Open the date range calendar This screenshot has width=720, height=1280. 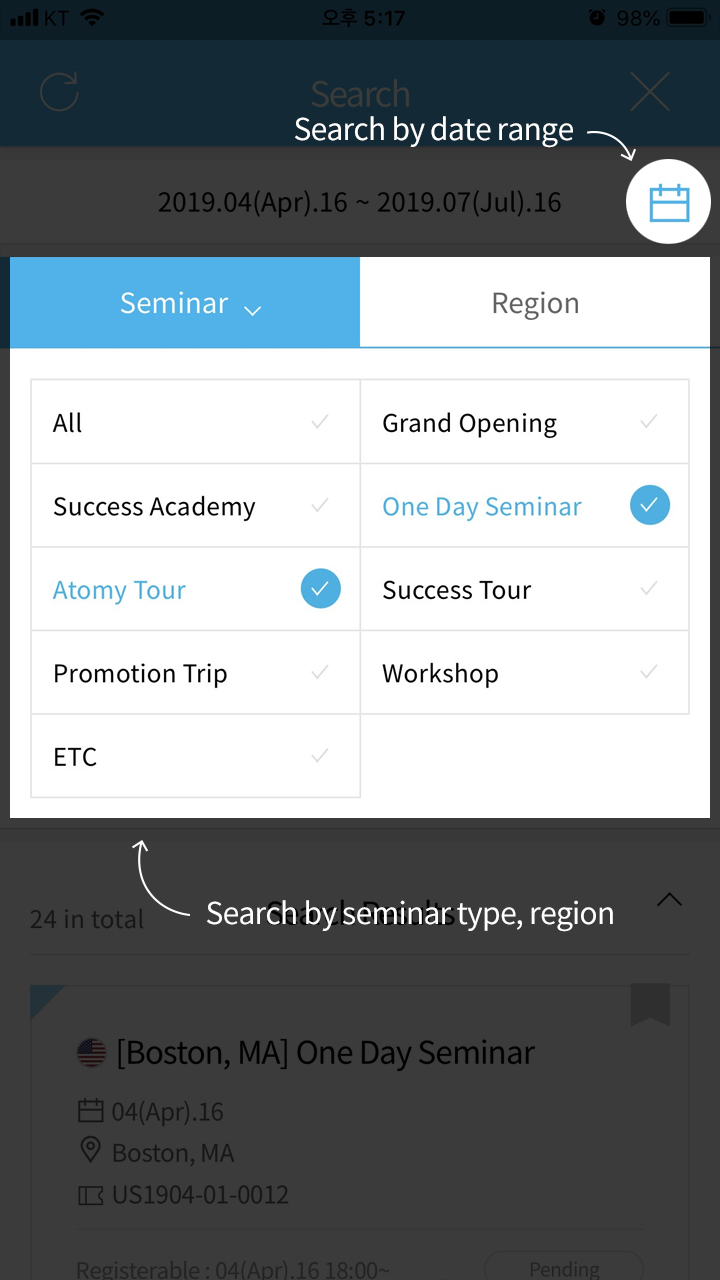click(668, 203)
